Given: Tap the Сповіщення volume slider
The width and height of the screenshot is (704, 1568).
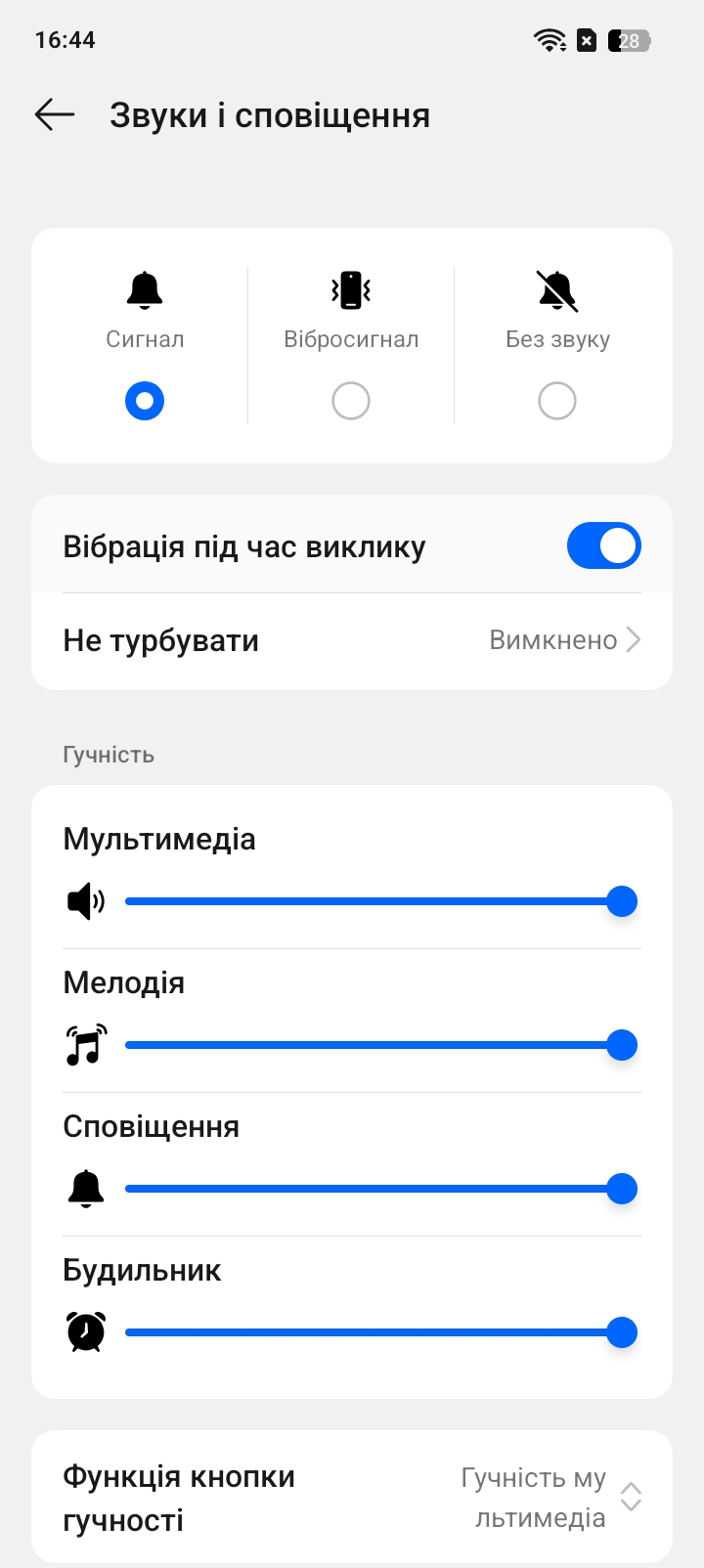Looking at the screenshot, I should click(381, 1189).
